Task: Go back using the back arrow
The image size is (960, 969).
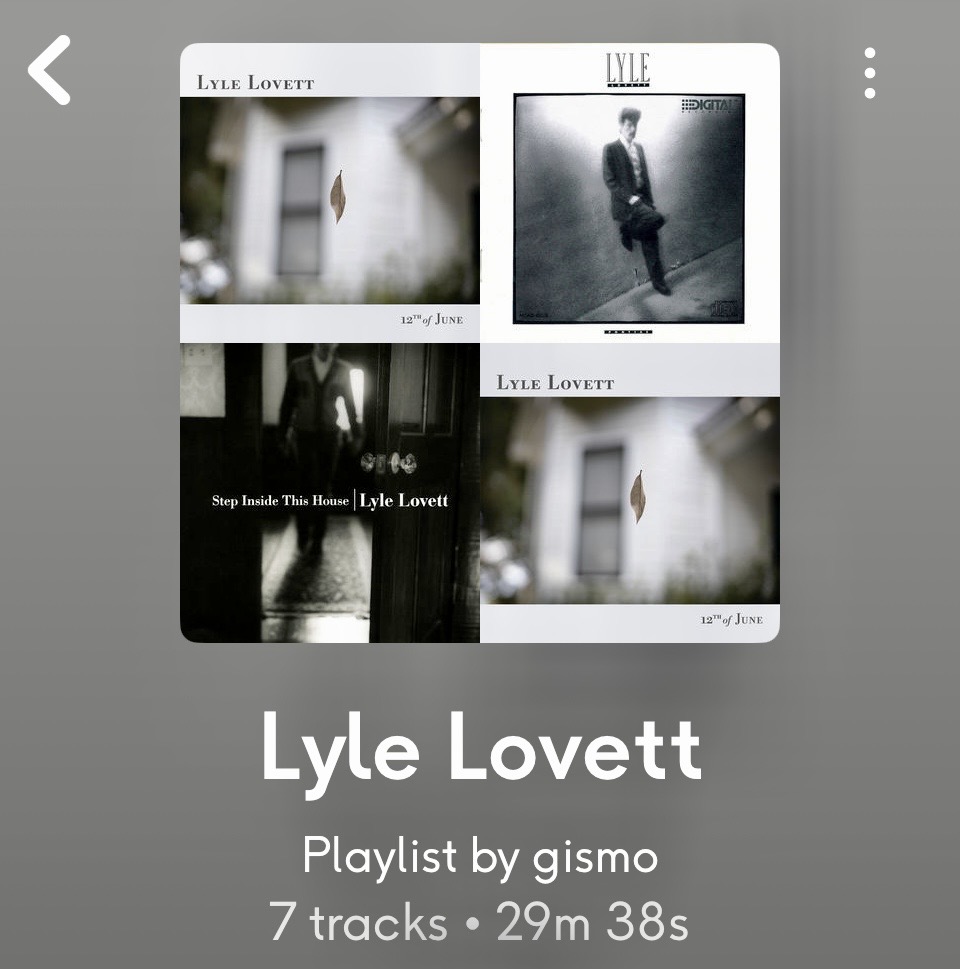Action: (50, 70)
